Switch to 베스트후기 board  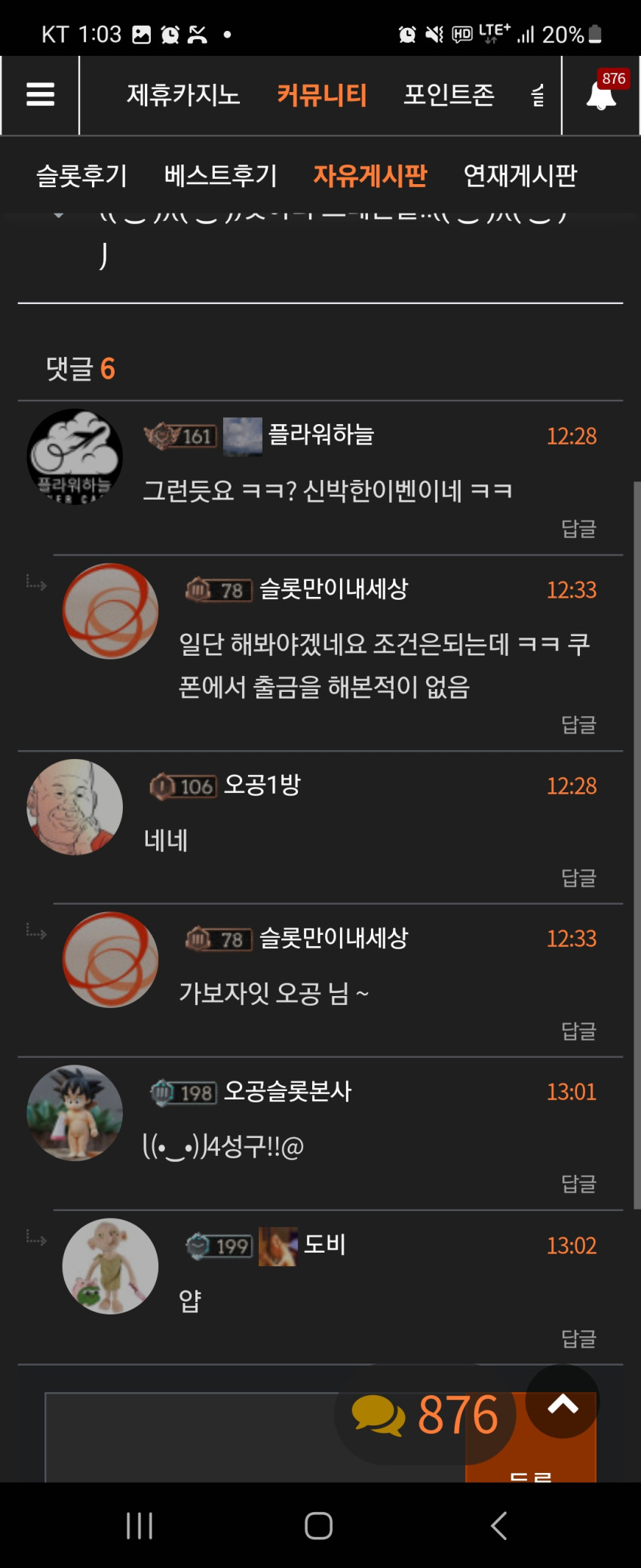221,176
